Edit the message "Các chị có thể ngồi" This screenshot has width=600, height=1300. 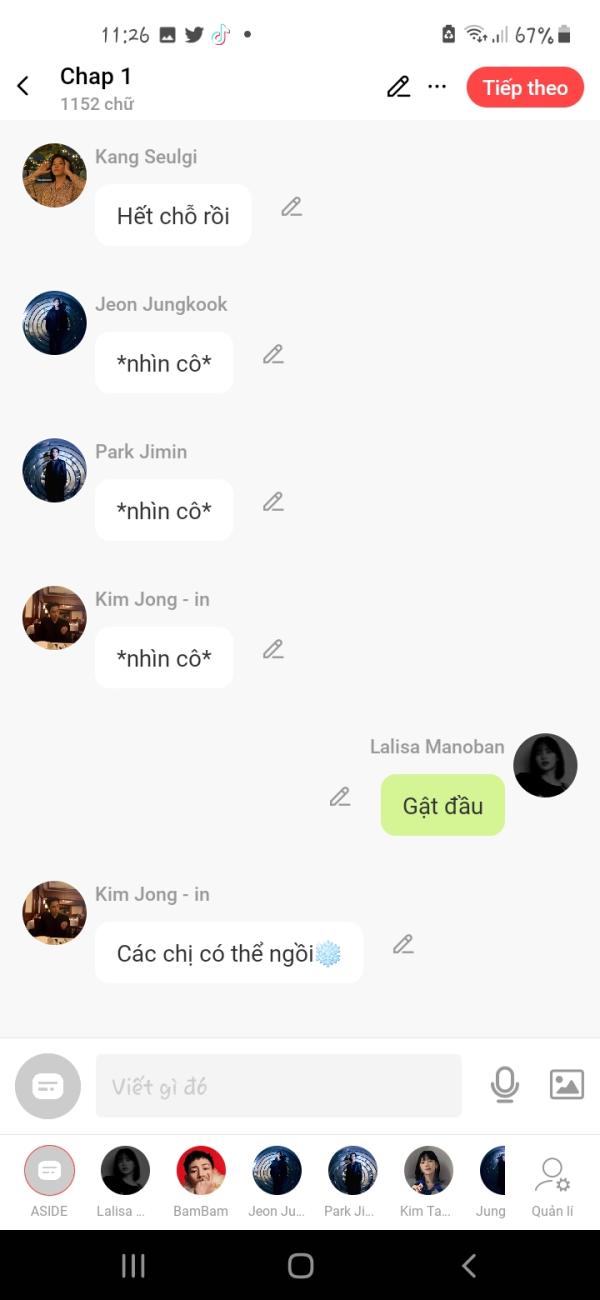tap(403, 944)
